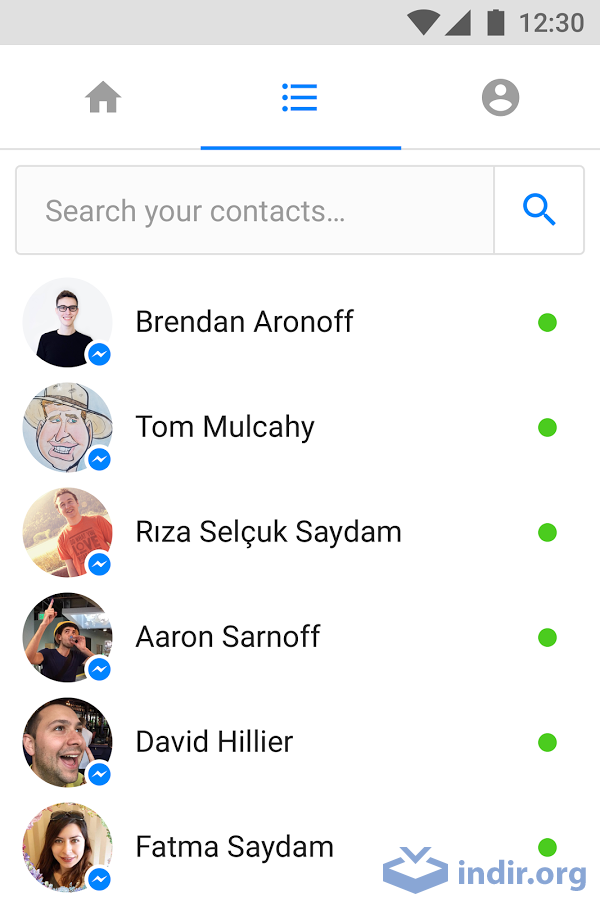Switch to the home tab
Image resolution: width=600 pixels, height=900 pixels.
tap(103, 98)
